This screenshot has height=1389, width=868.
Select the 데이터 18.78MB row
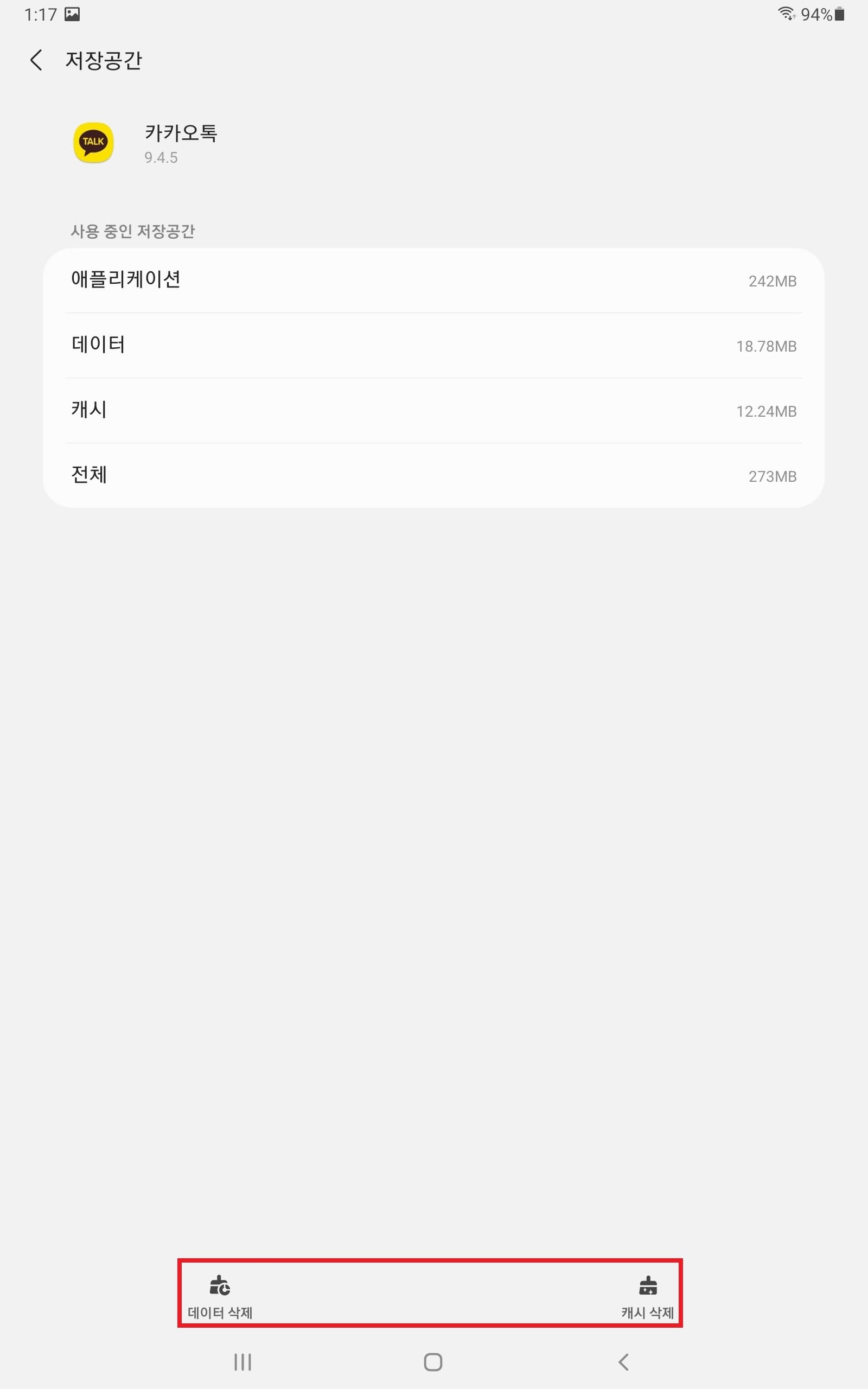click(x=434, y=345)
